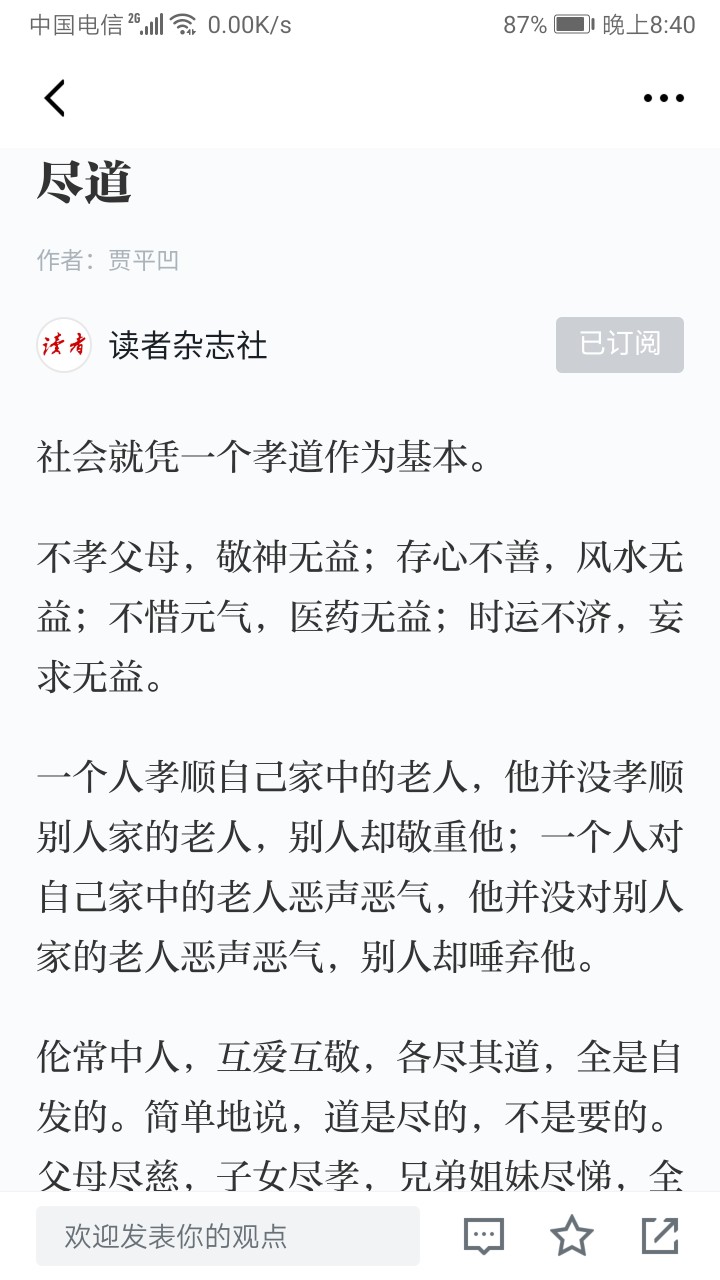
Task: Open 读者杂志社 publisher profile
Action: coord(188,345)
